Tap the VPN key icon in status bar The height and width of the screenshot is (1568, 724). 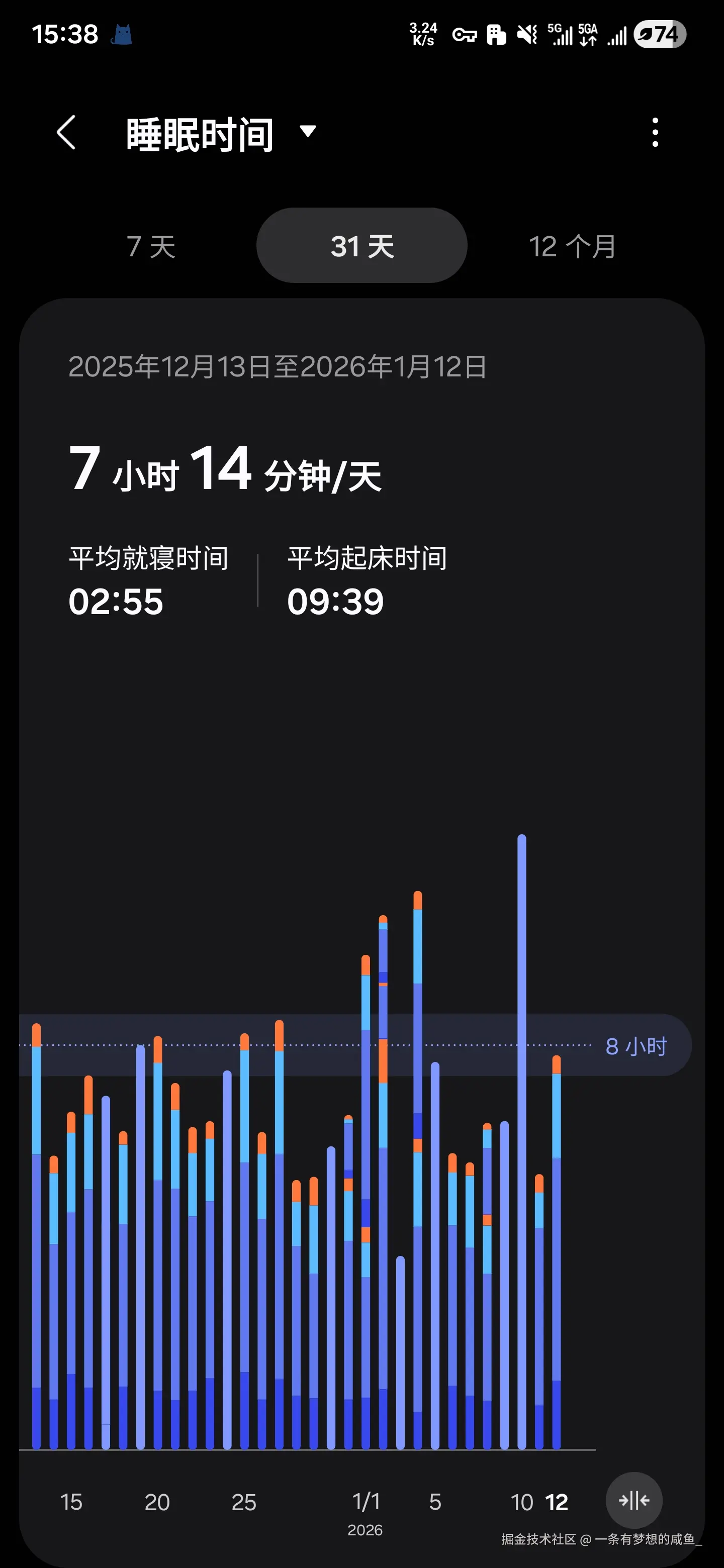[x=464, y=35]
